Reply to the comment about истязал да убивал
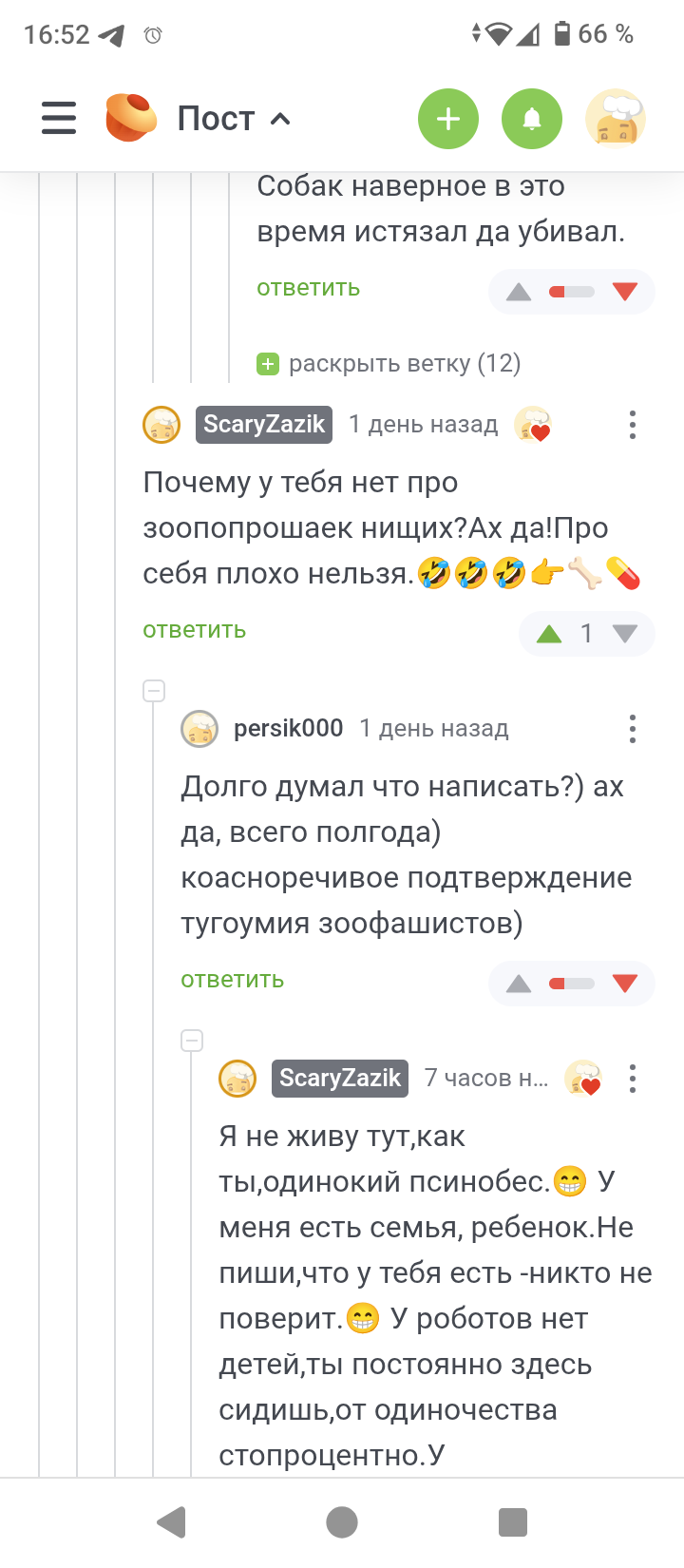The width and height of the screenshot is (684, 1568). [x=308, y=288]
